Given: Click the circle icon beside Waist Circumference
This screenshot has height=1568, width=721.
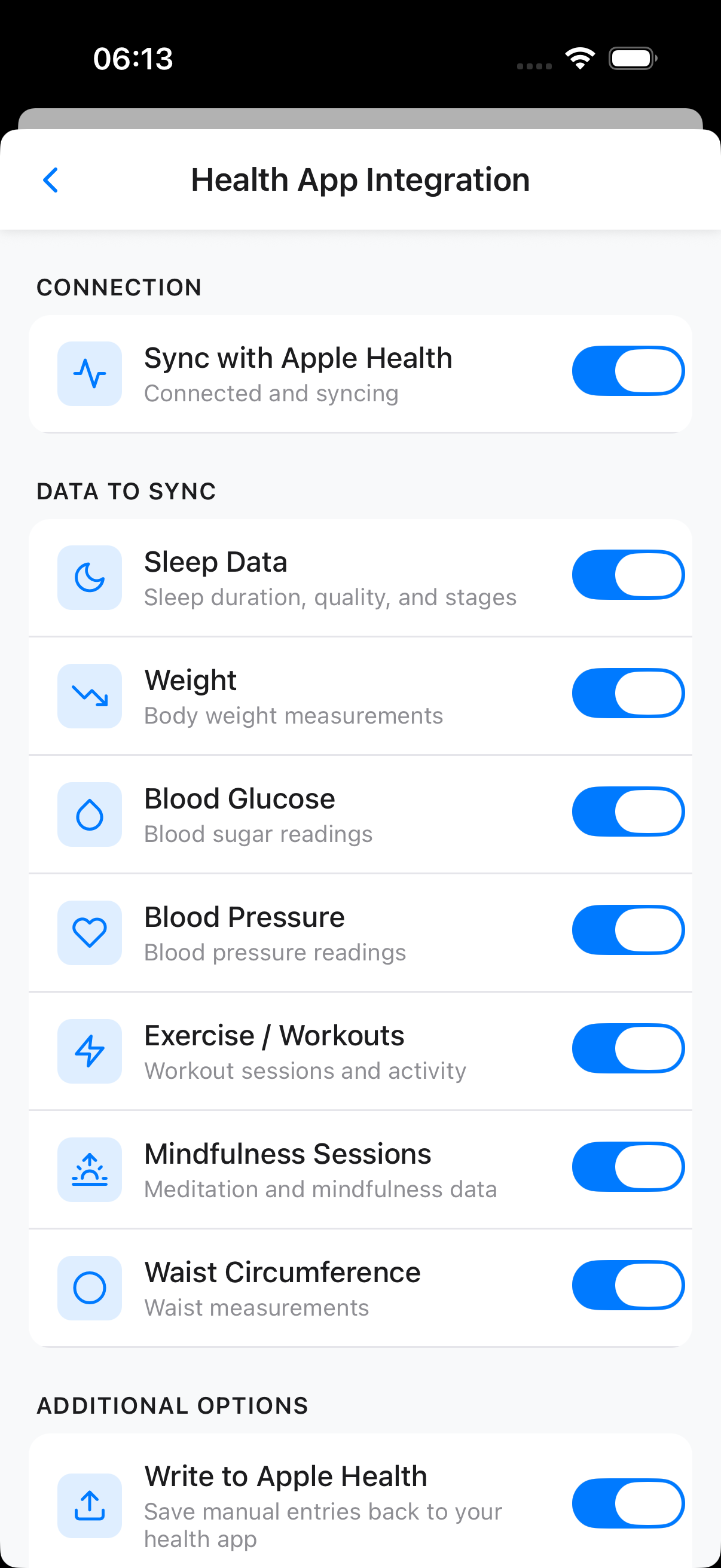Looking at the screenshot, I should [x=89, y=1287].
